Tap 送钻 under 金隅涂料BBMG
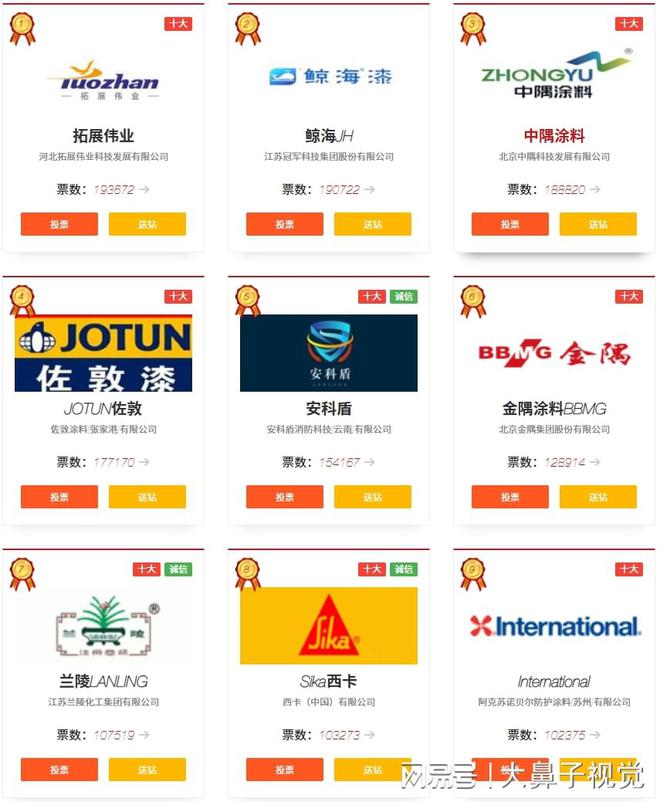 (598, 497)
